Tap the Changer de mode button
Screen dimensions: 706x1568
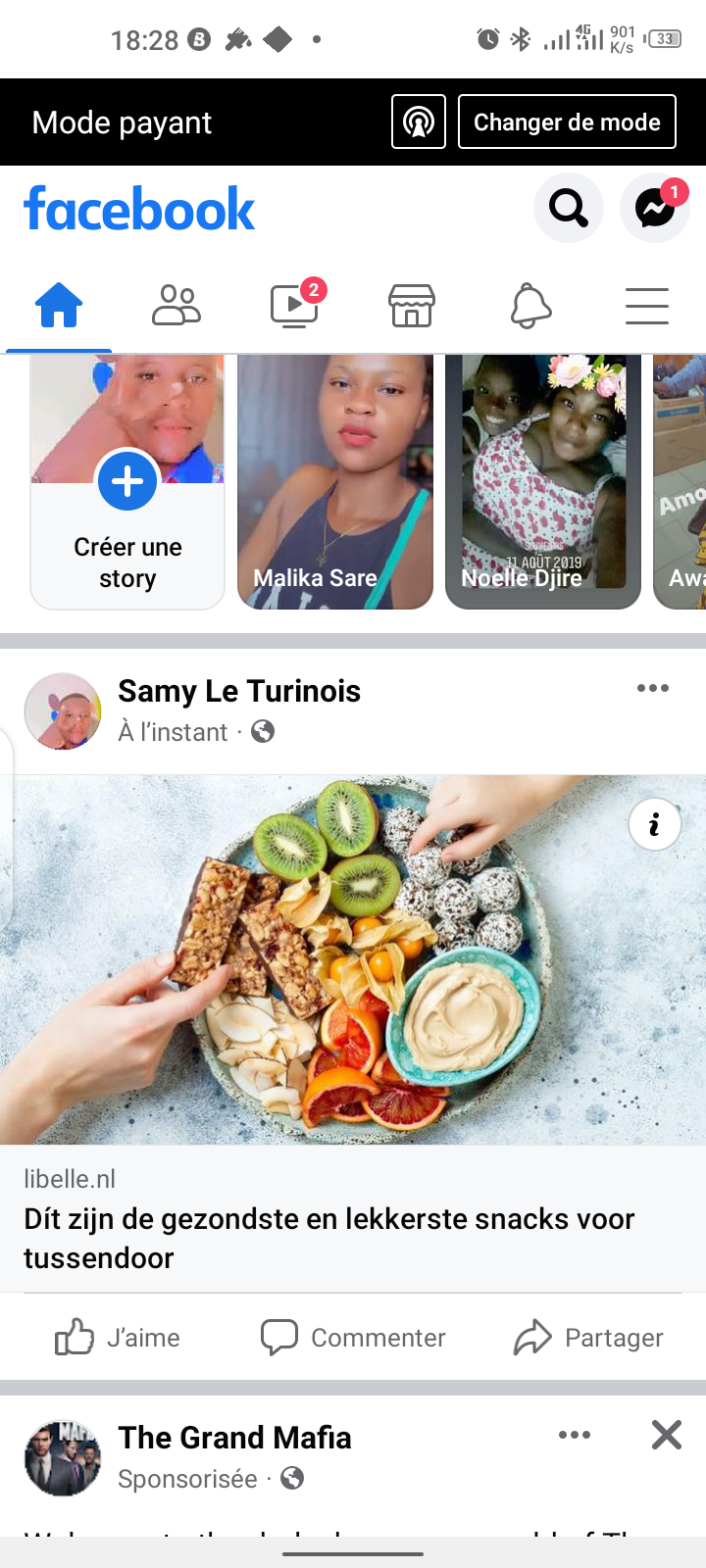click(567, 122)
